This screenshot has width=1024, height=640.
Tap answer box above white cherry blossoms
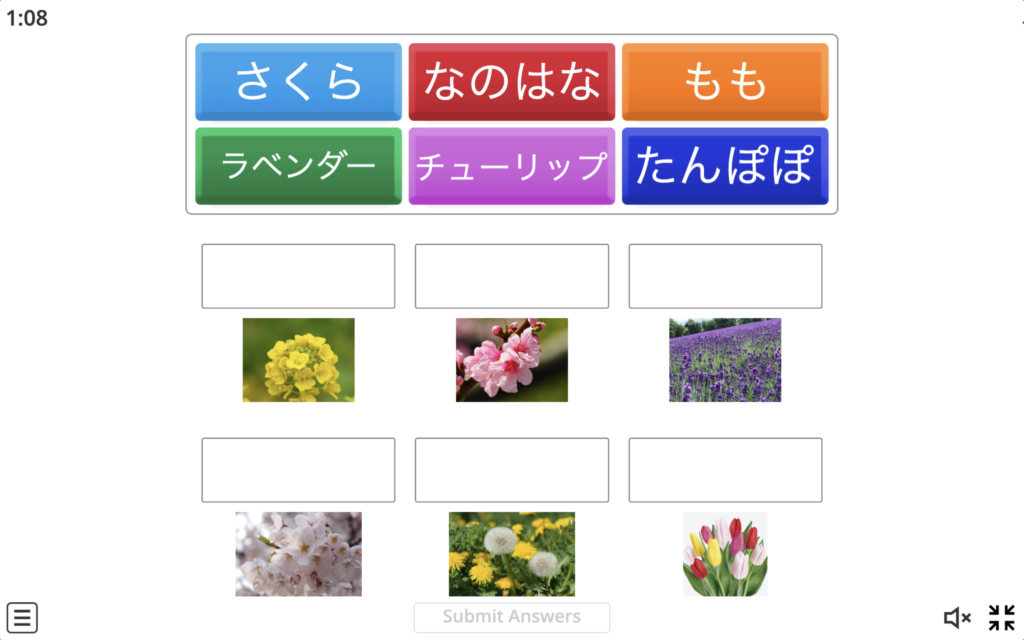(x=298, y=470)
